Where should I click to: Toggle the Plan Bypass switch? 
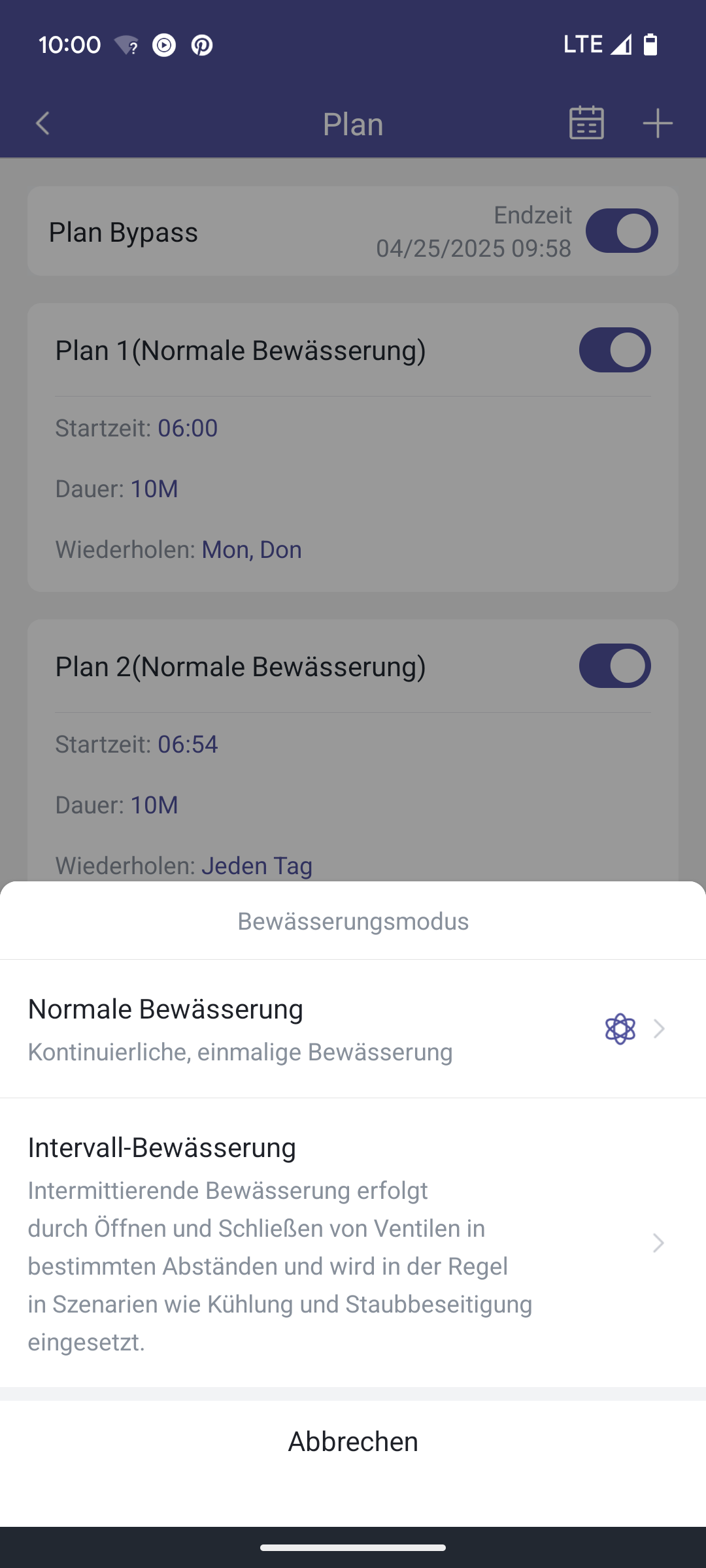click(622, 231)
